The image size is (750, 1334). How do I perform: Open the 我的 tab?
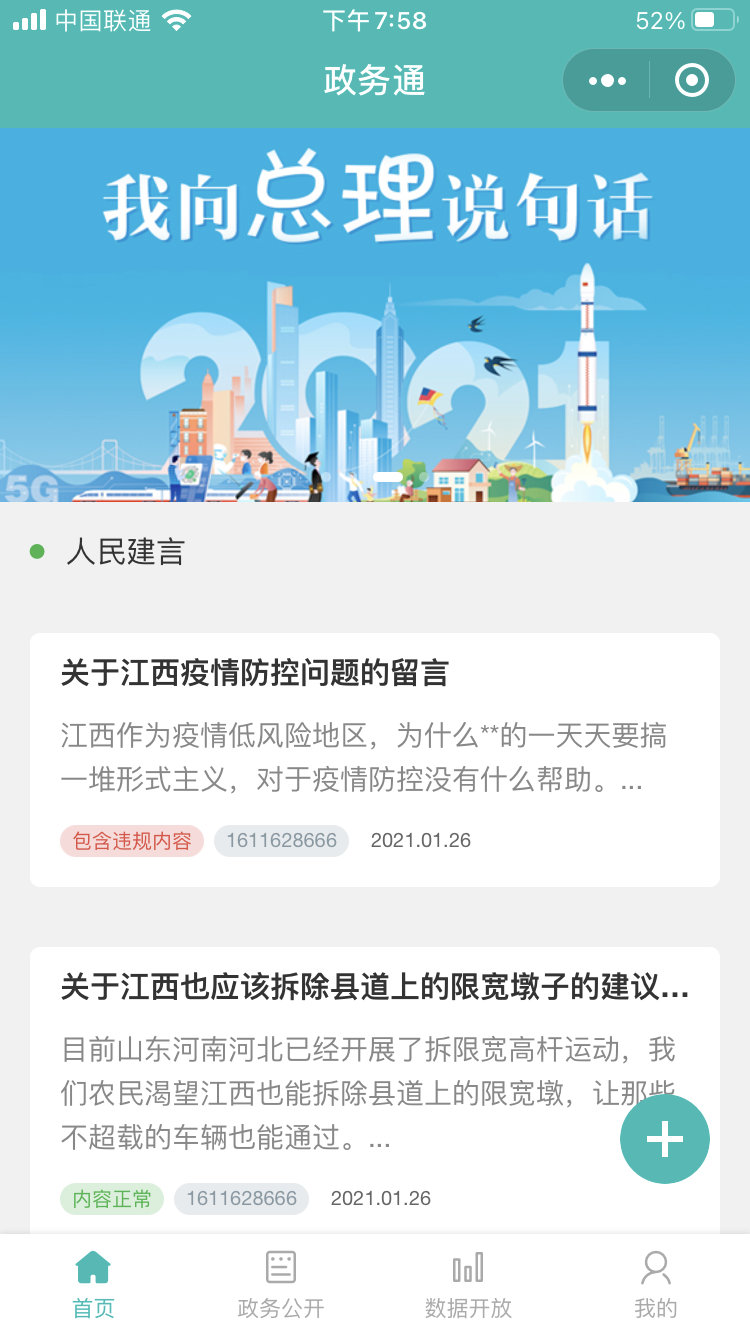pyautogui.click(x=656, y=1283)
